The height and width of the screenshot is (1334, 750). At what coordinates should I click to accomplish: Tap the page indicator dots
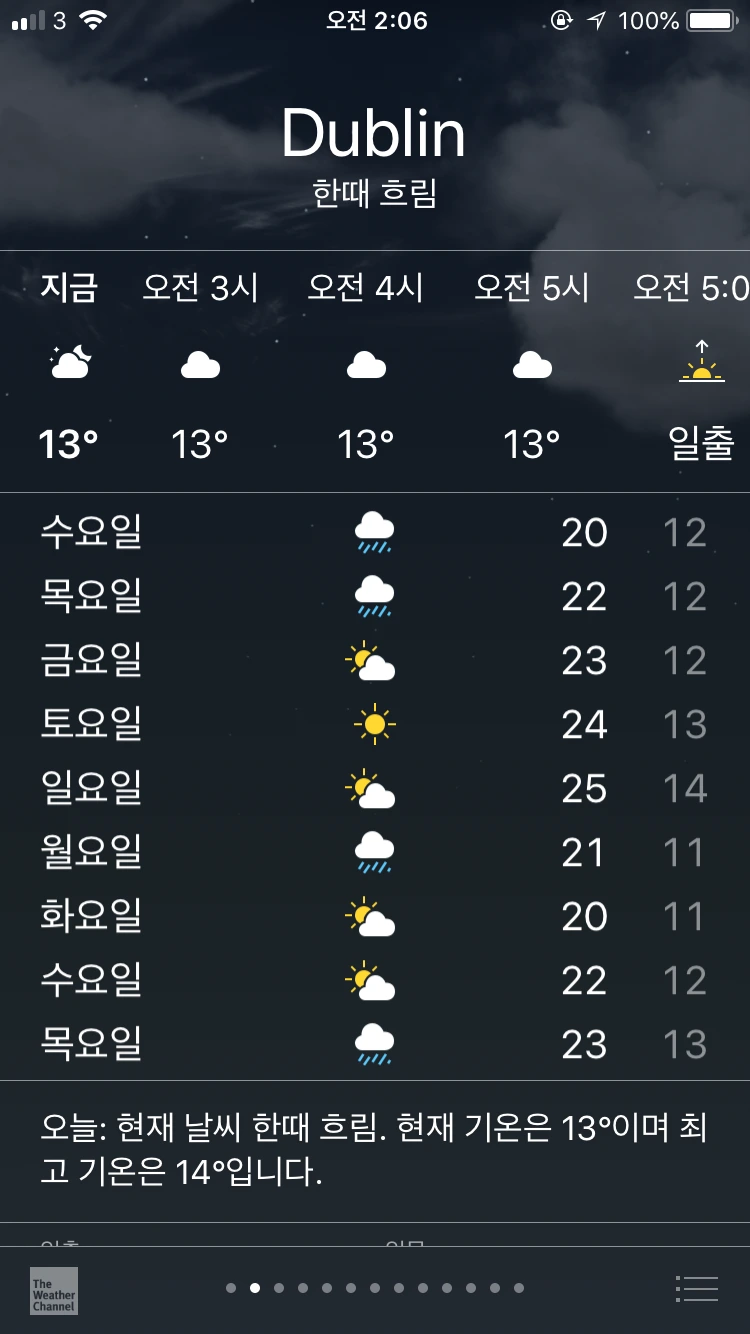coord(375,1288)
